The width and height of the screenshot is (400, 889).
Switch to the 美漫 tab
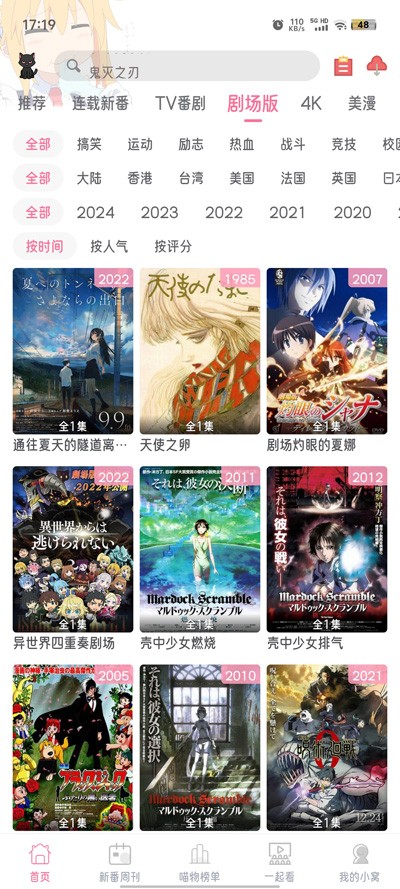362,103
